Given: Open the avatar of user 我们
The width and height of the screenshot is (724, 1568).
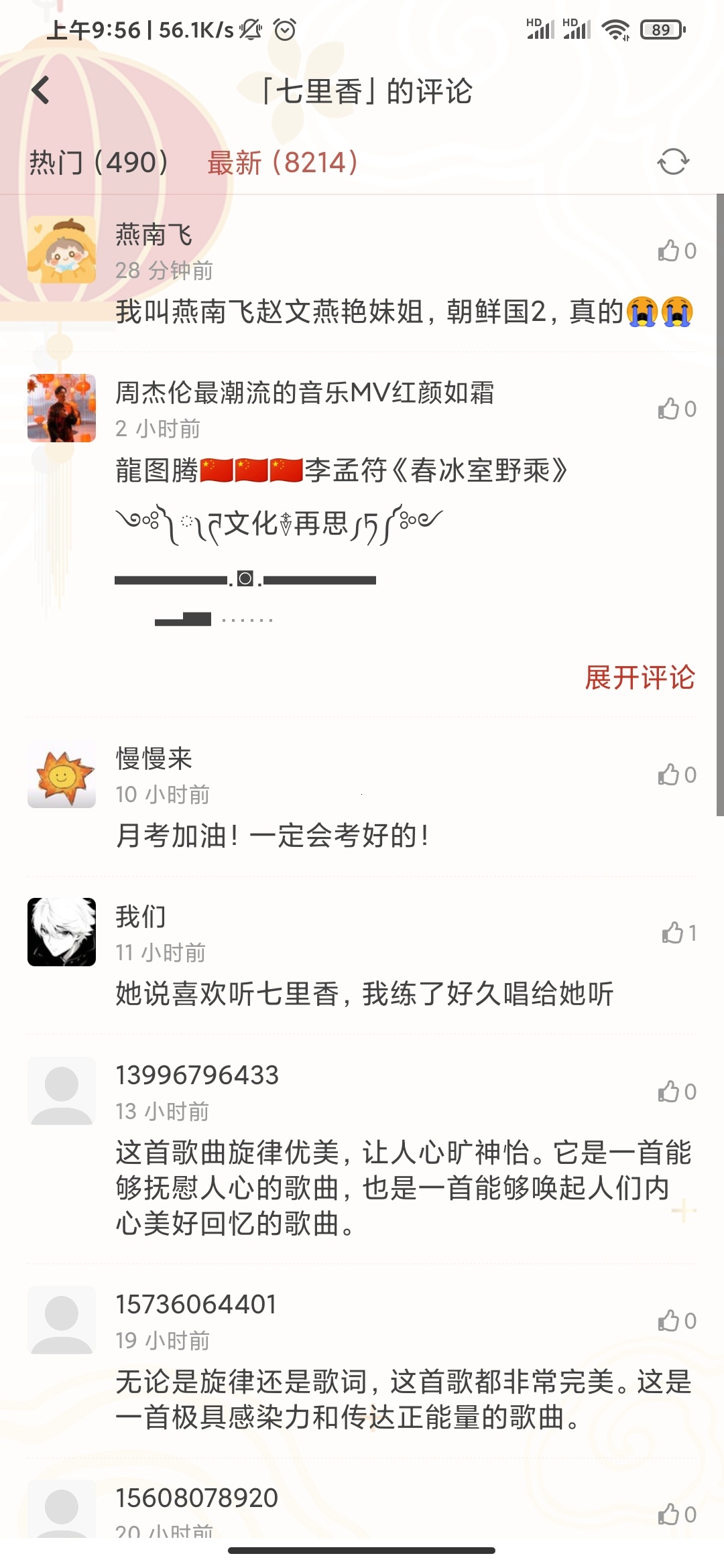Looking at the screenshot, I should click(x=62, y=932).
